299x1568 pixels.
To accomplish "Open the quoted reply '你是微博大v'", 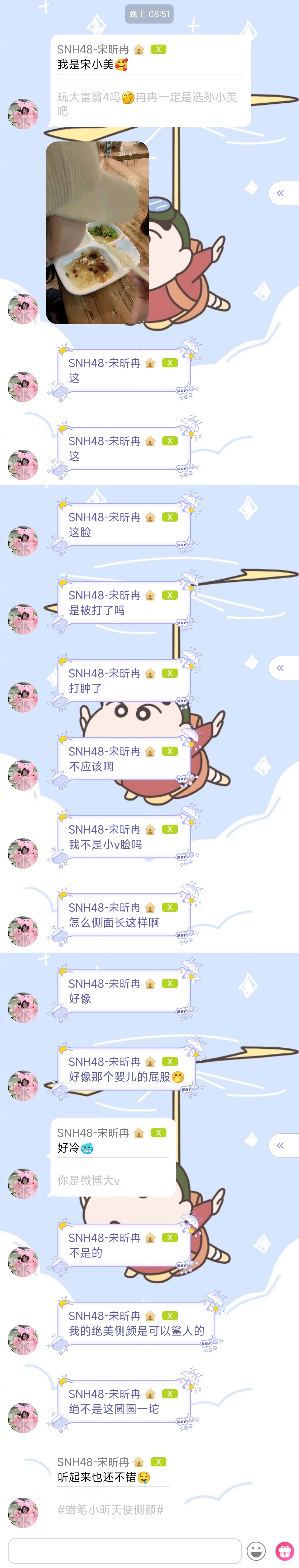I will (89, 1180).
